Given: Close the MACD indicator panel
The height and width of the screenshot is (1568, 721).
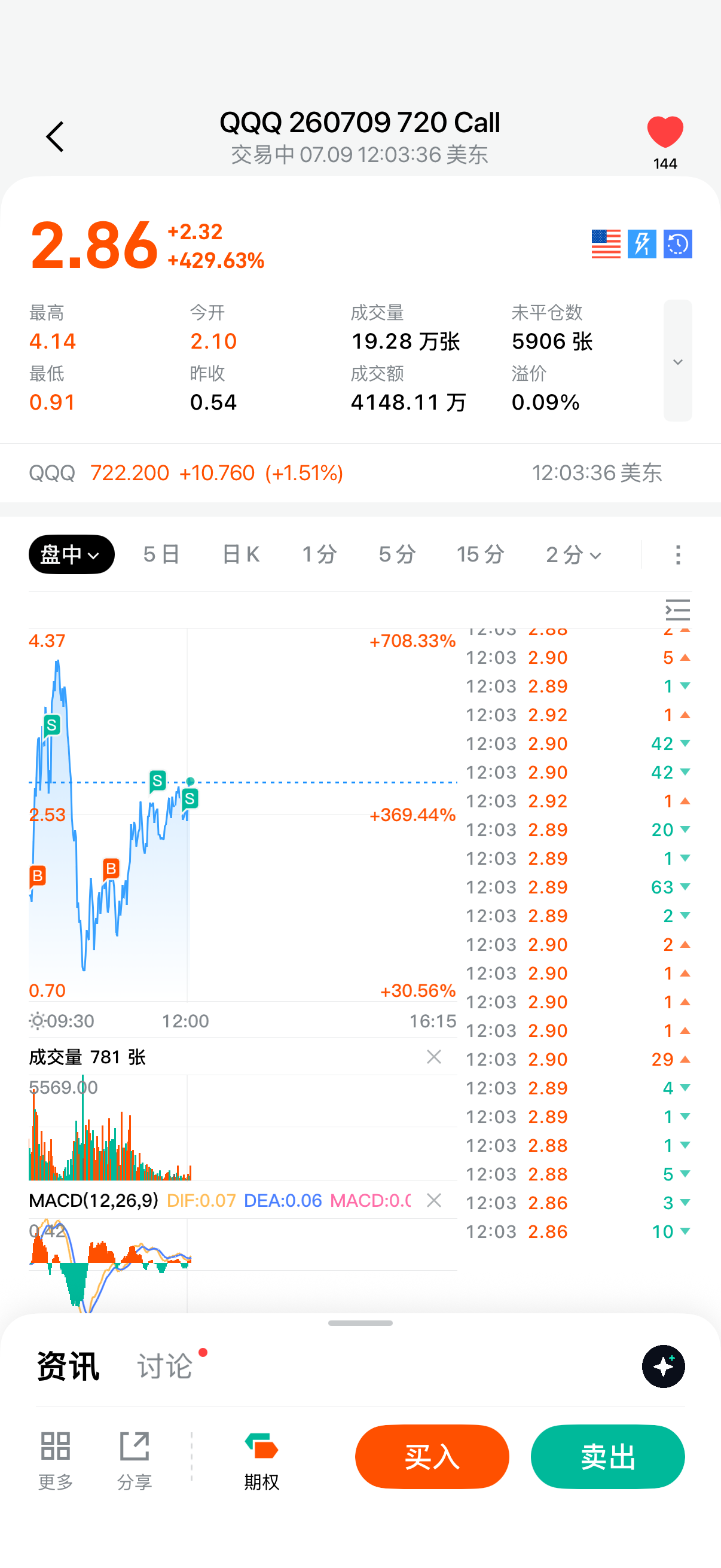Looking at the screenshot, I should coord(434,1200).
